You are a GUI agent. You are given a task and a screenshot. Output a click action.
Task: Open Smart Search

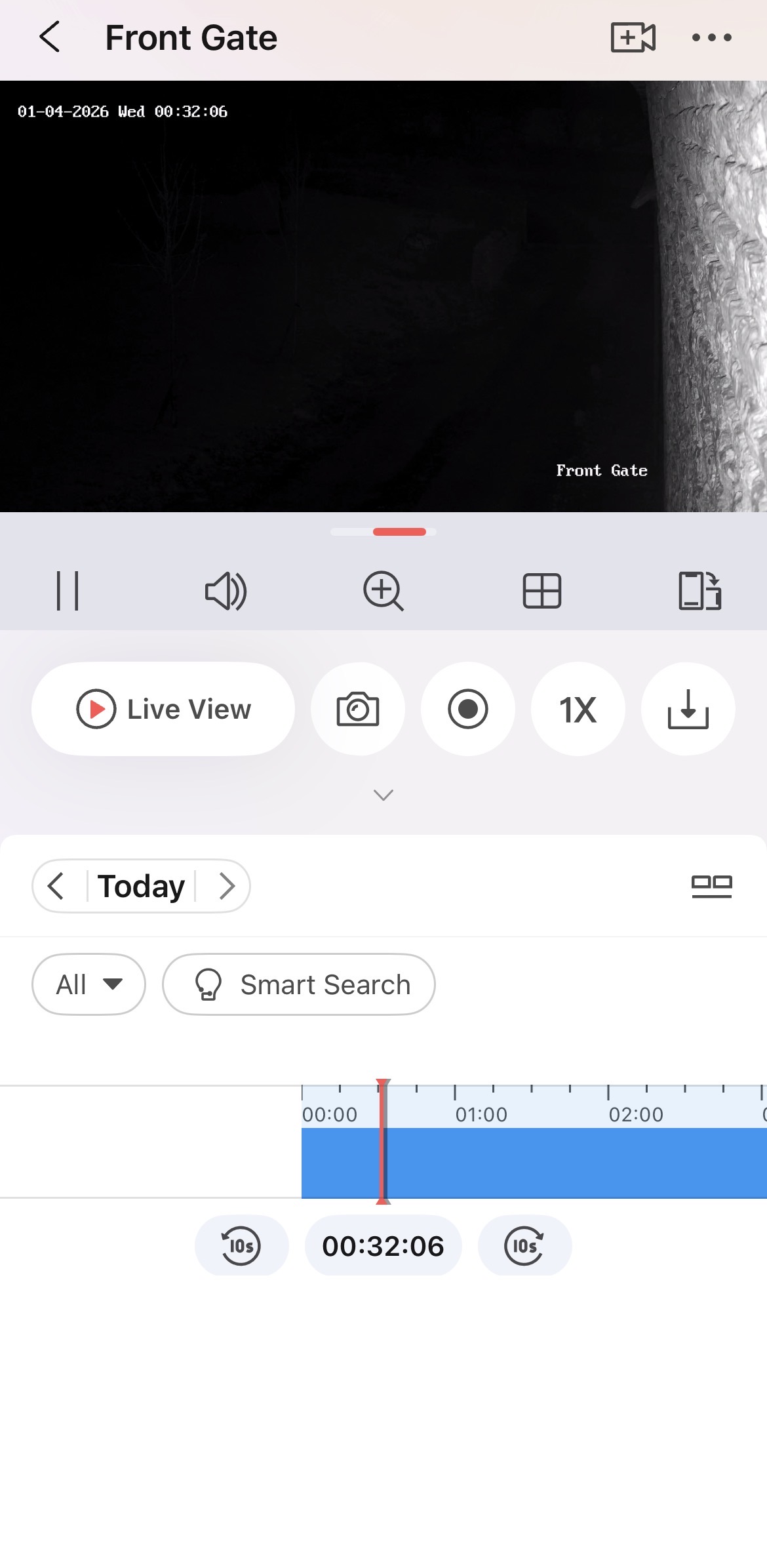[x=299, y=984]
